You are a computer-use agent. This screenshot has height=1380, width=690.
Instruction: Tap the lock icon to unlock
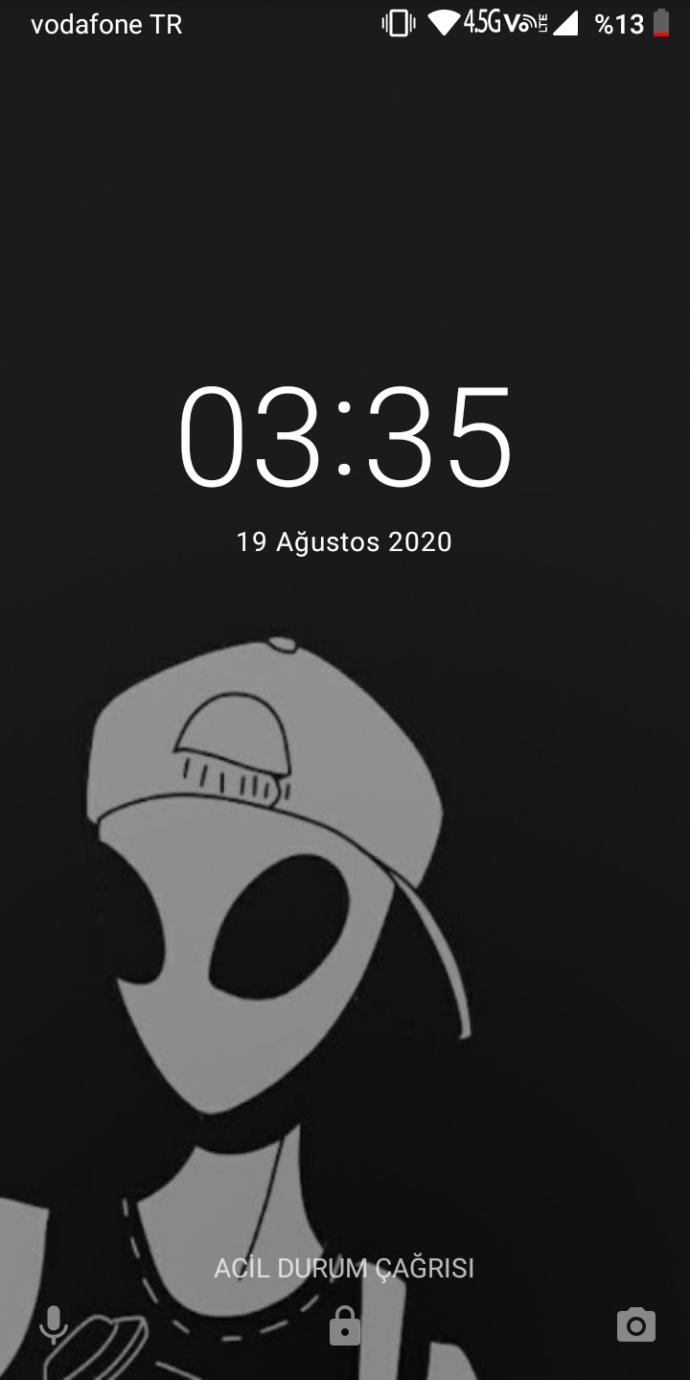pos(345,1325)
